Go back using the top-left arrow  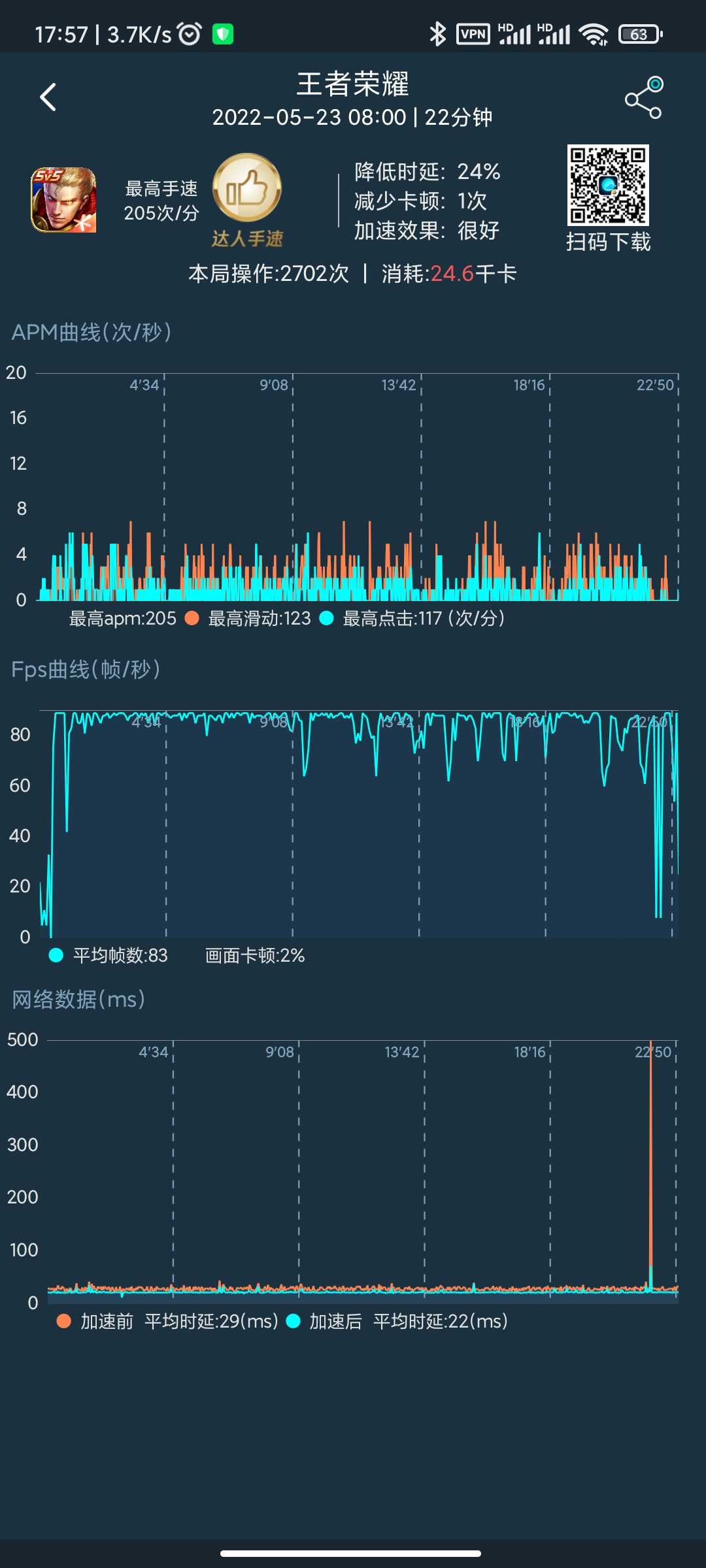[48, 97]
